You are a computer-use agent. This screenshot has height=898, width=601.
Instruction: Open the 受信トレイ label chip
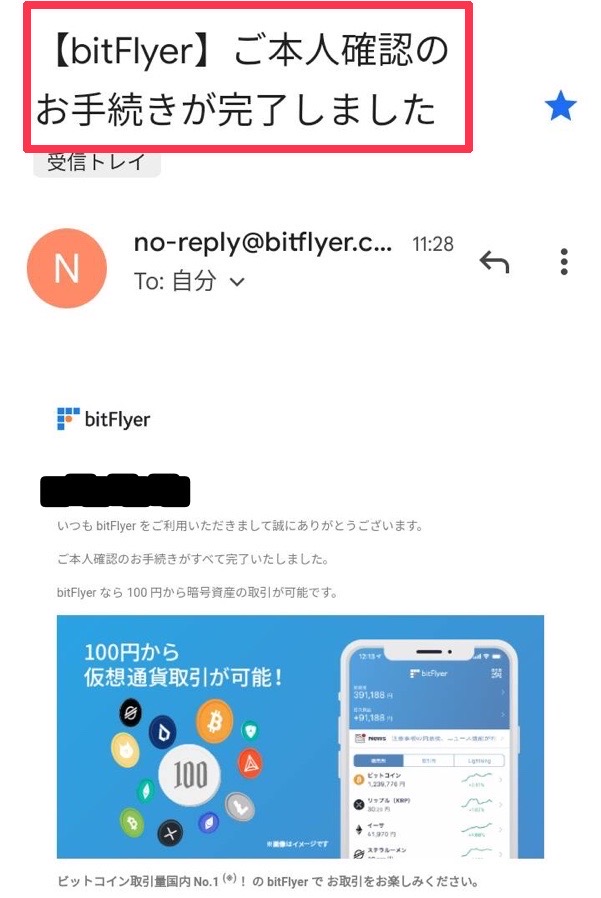tap(97, 162)
